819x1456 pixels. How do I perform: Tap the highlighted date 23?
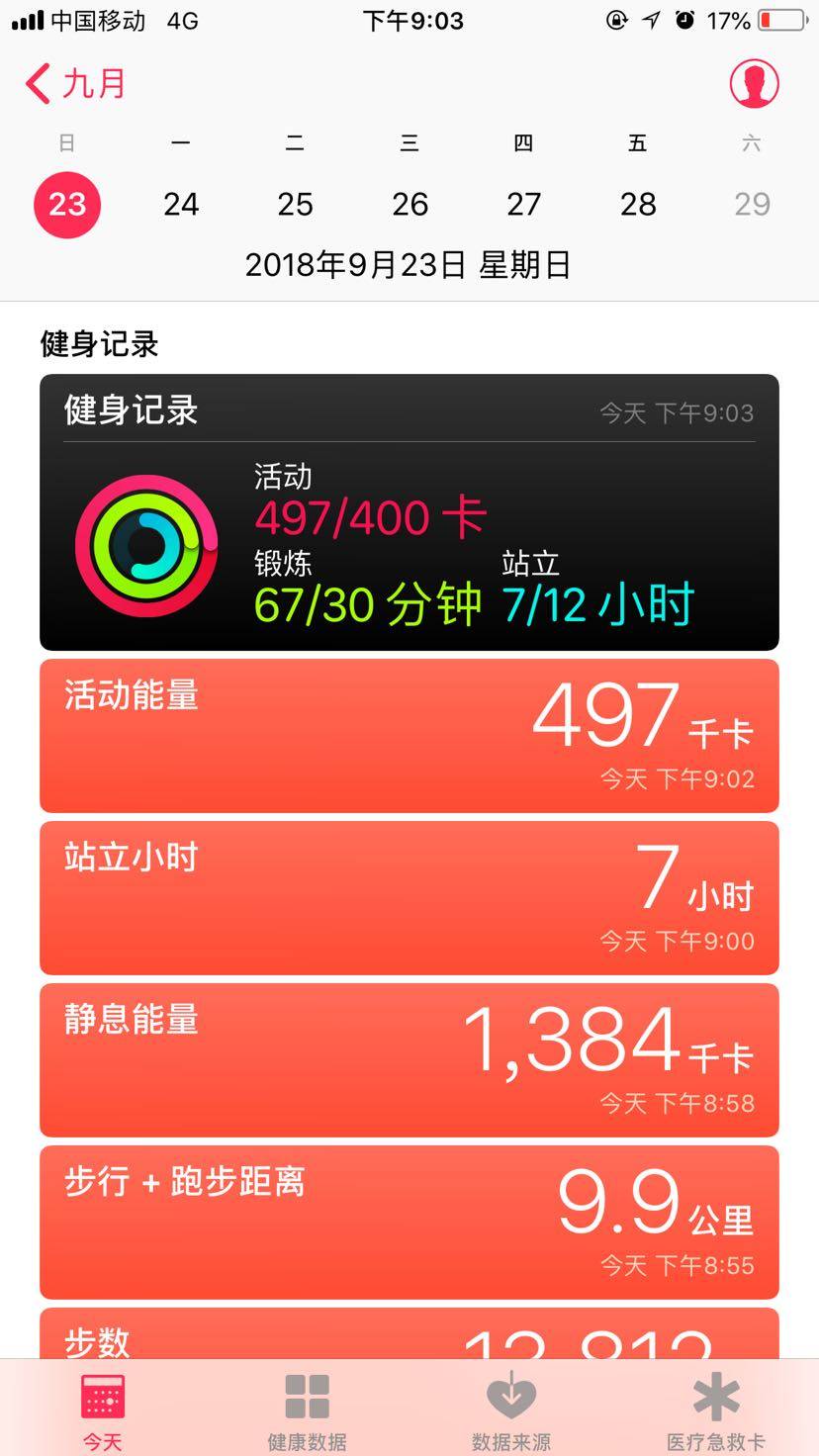[x=67, y=204]
